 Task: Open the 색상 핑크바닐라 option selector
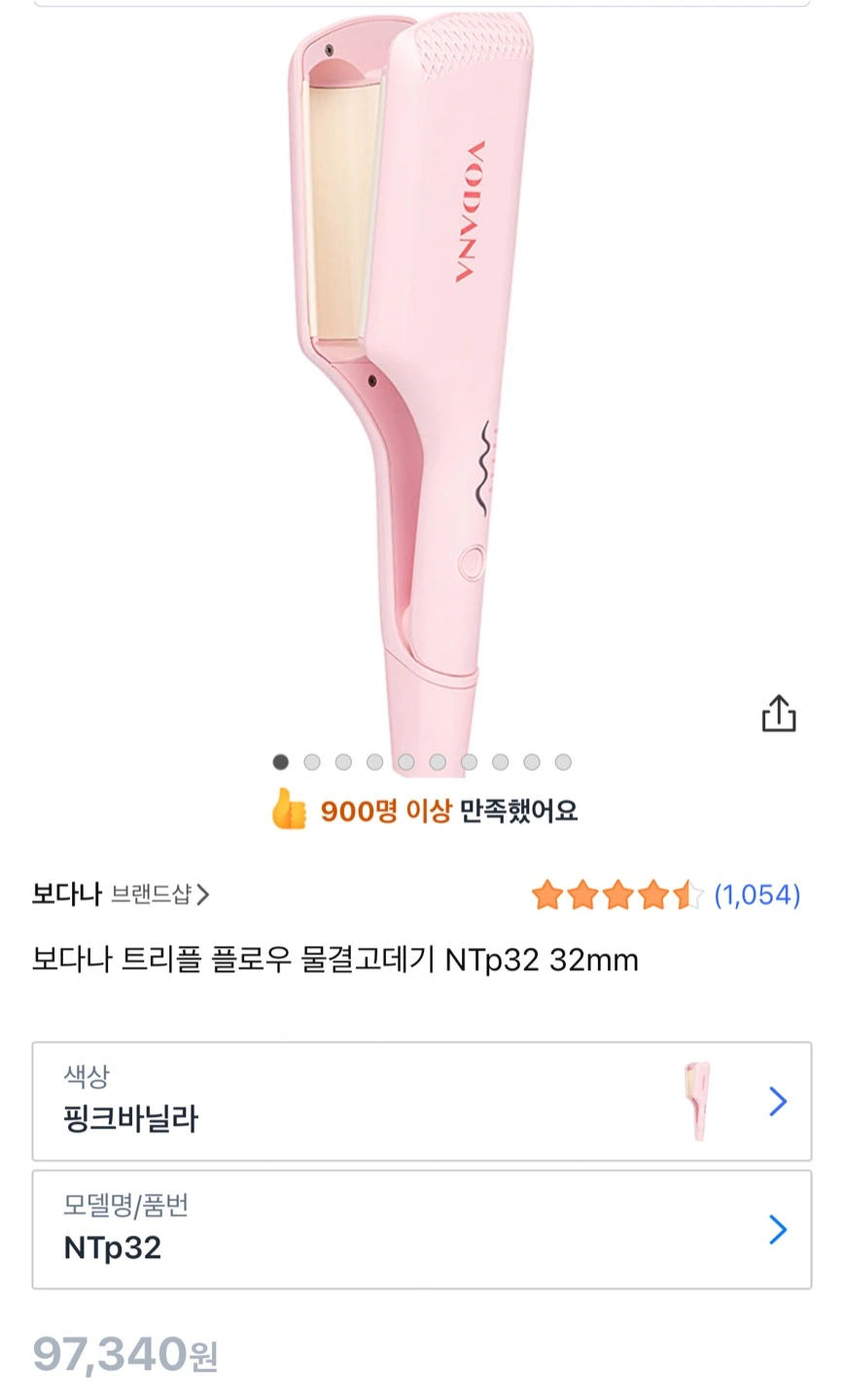point(422,1102)
